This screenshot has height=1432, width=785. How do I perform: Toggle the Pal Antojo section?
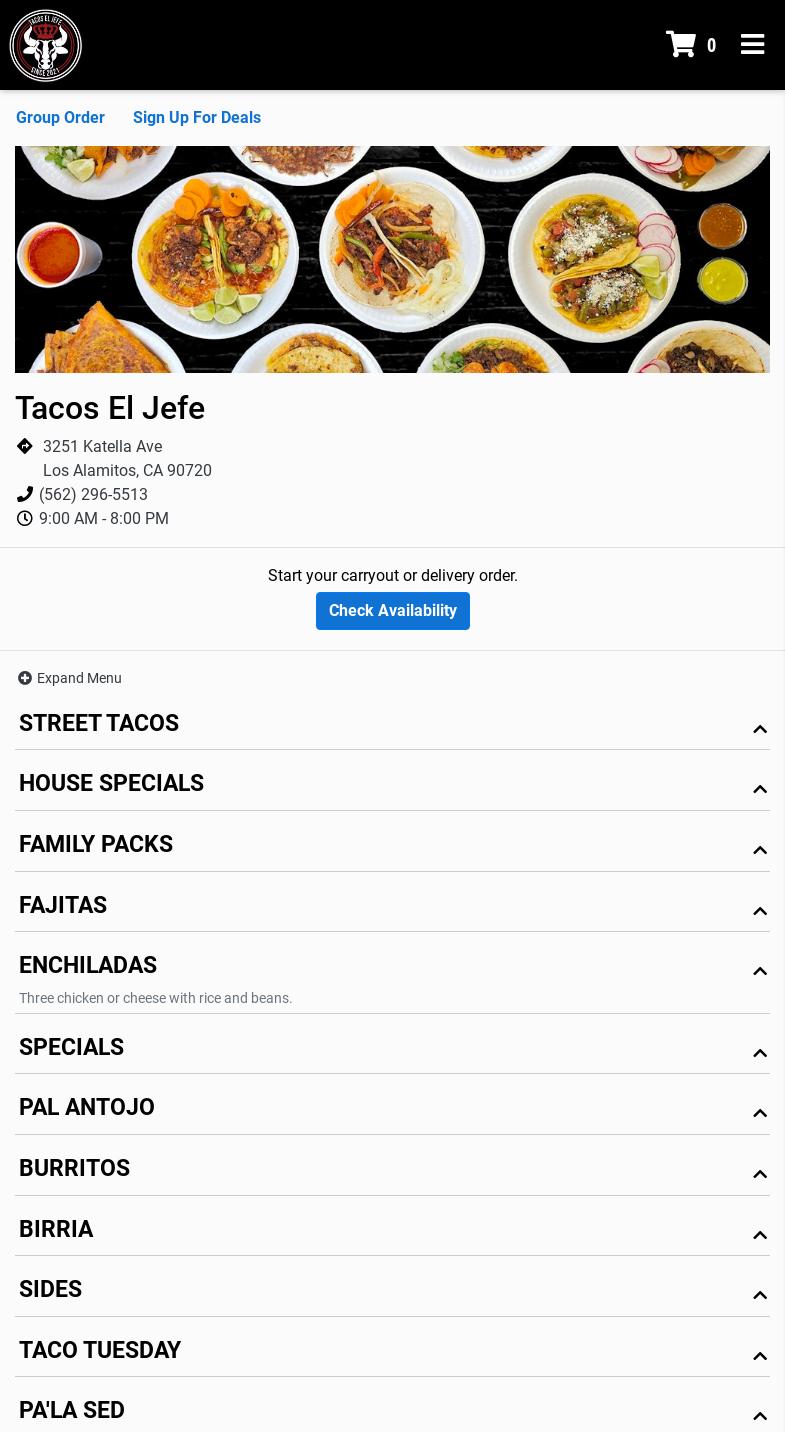(x=392, y=1108)
